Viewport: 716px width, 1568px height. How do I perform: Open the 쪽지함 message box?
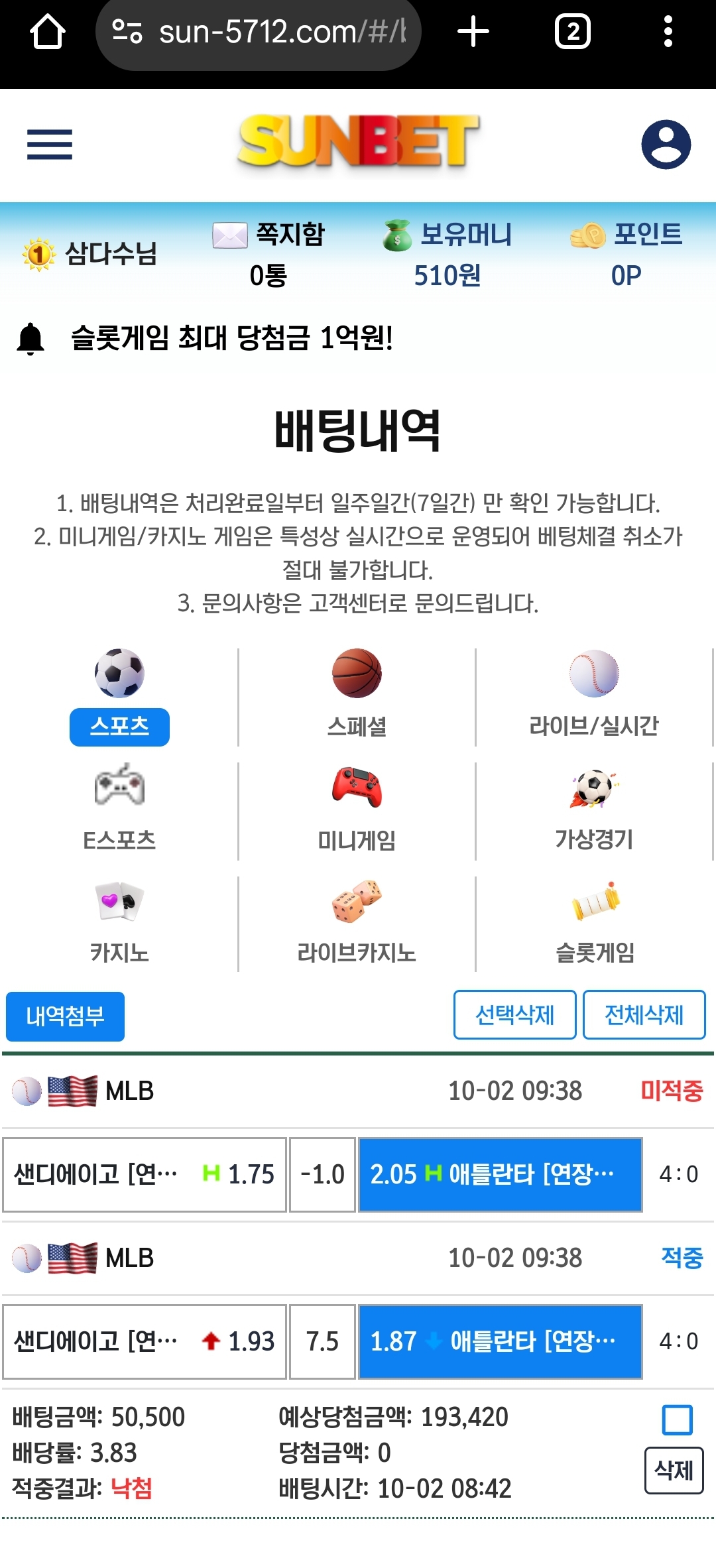pyautogui.click(x=268, y=254)
